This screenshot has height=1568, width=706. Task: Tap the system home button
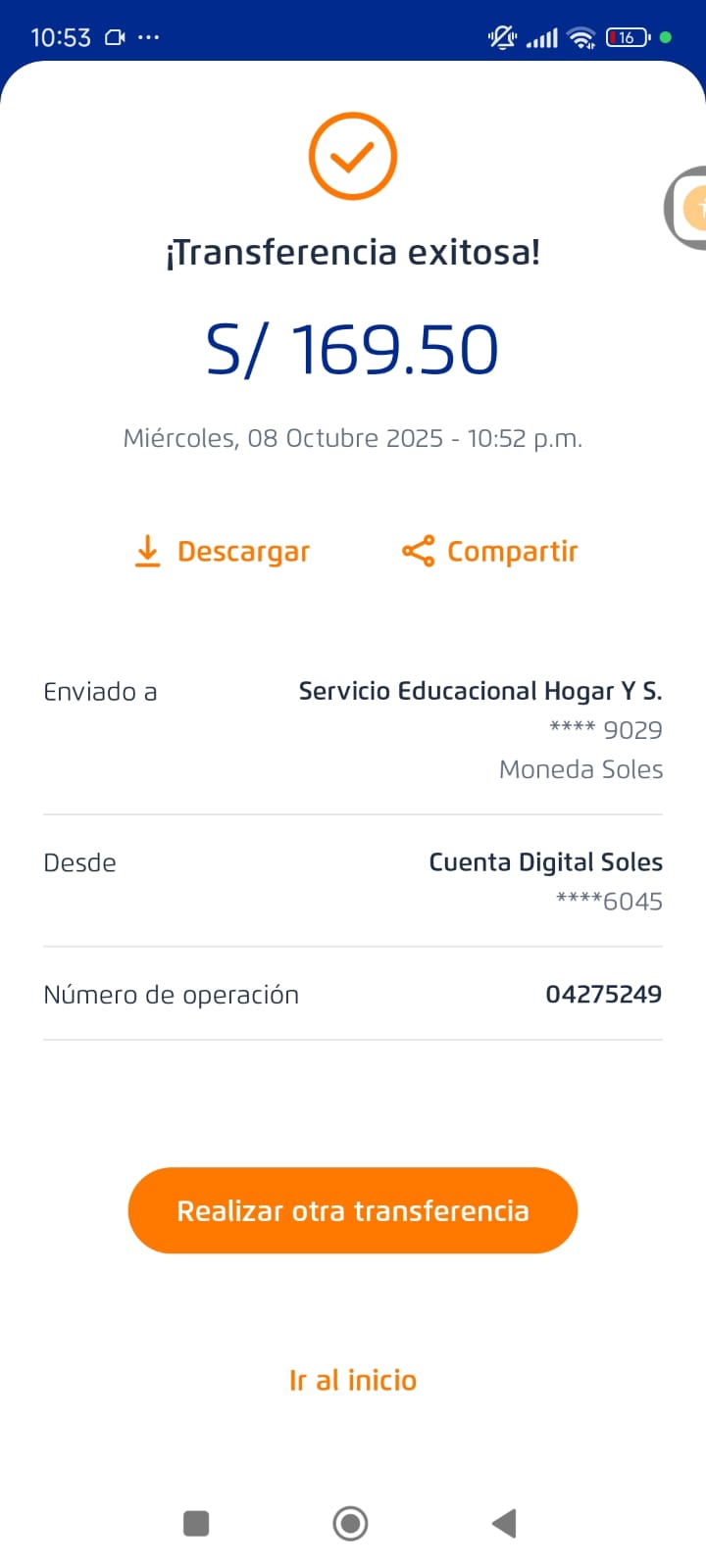pos(350,1523)
